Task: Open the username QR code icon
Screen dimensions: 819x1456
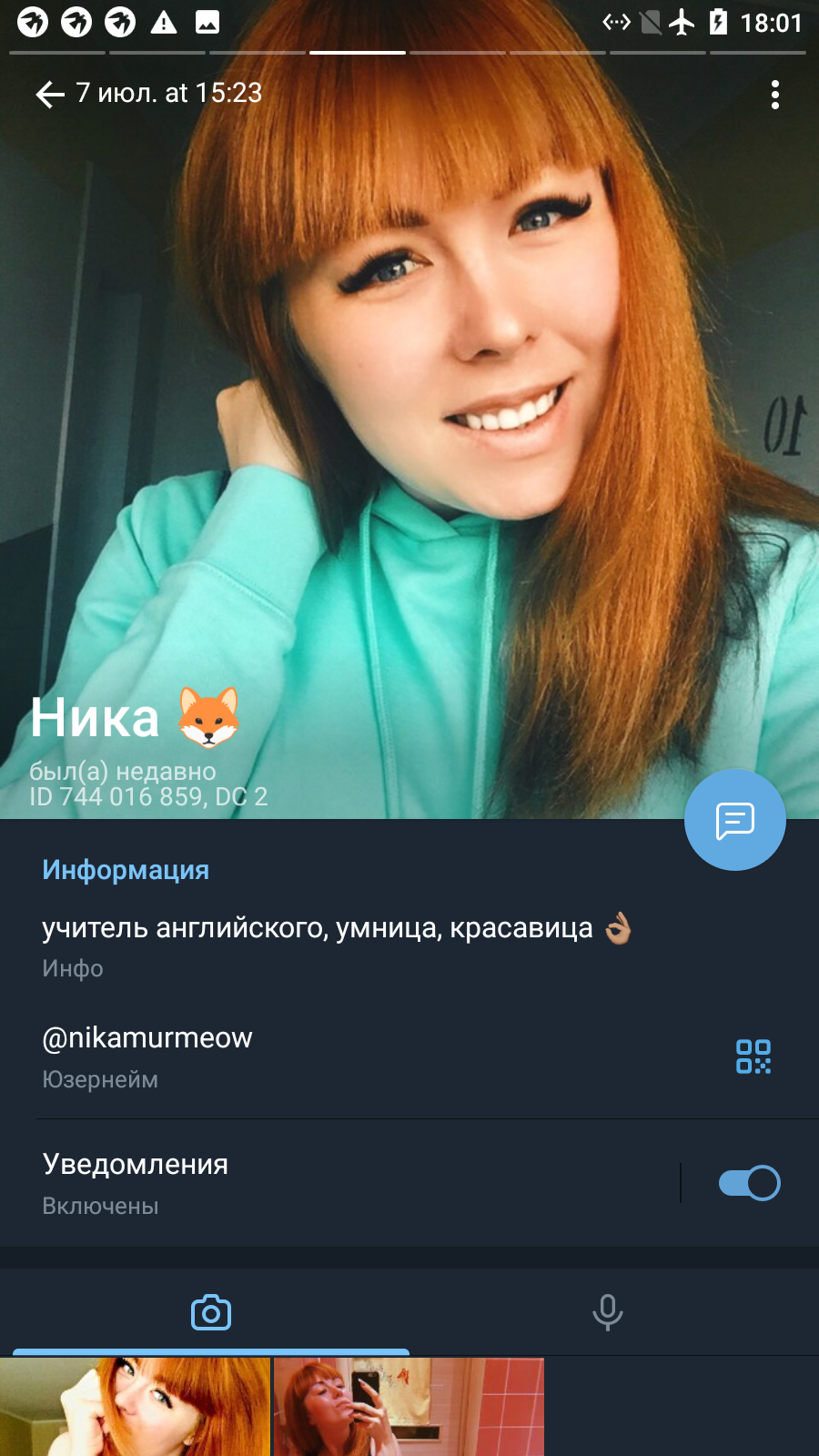Action: tap(753, 1057)
